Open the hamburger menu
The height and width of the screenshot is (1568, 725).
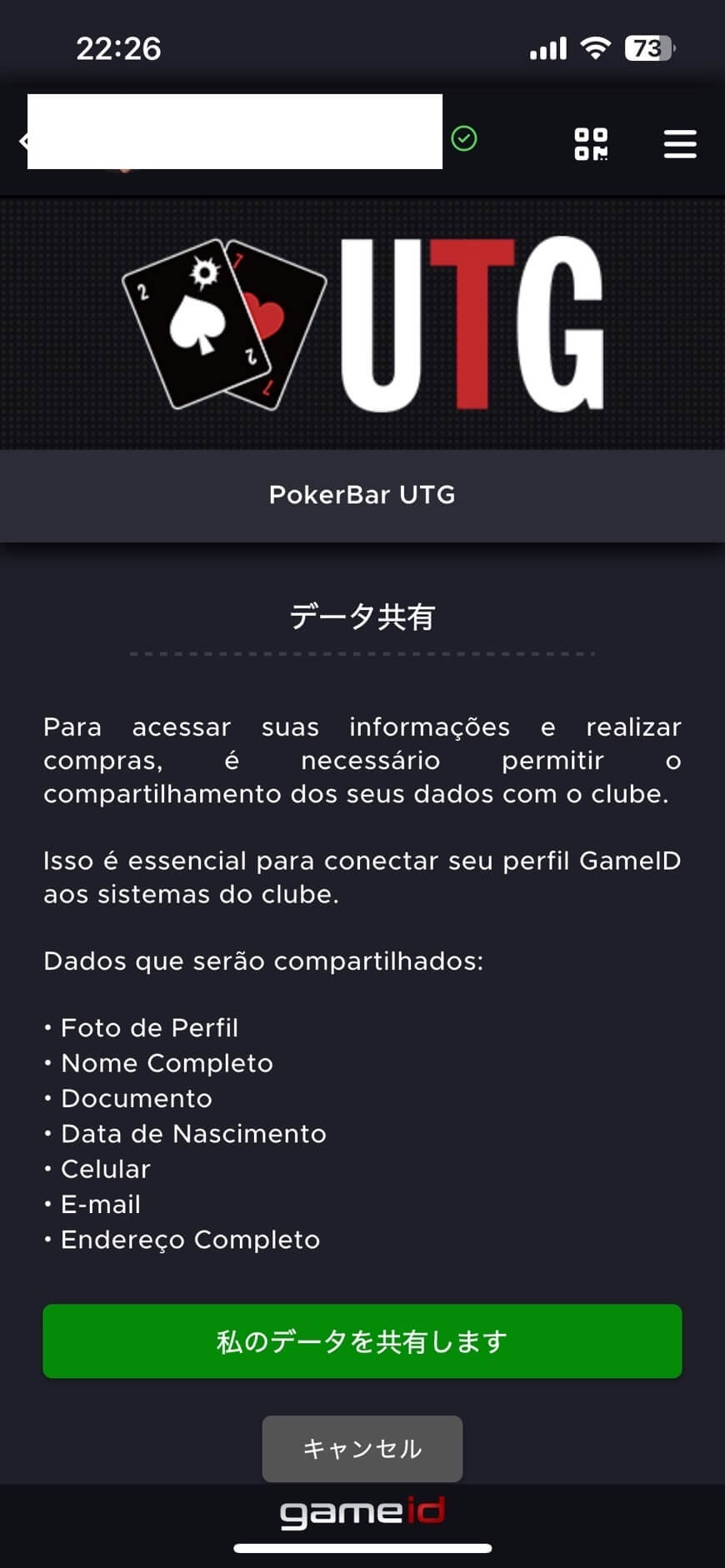pyautogui.click(x=680, y=143)
